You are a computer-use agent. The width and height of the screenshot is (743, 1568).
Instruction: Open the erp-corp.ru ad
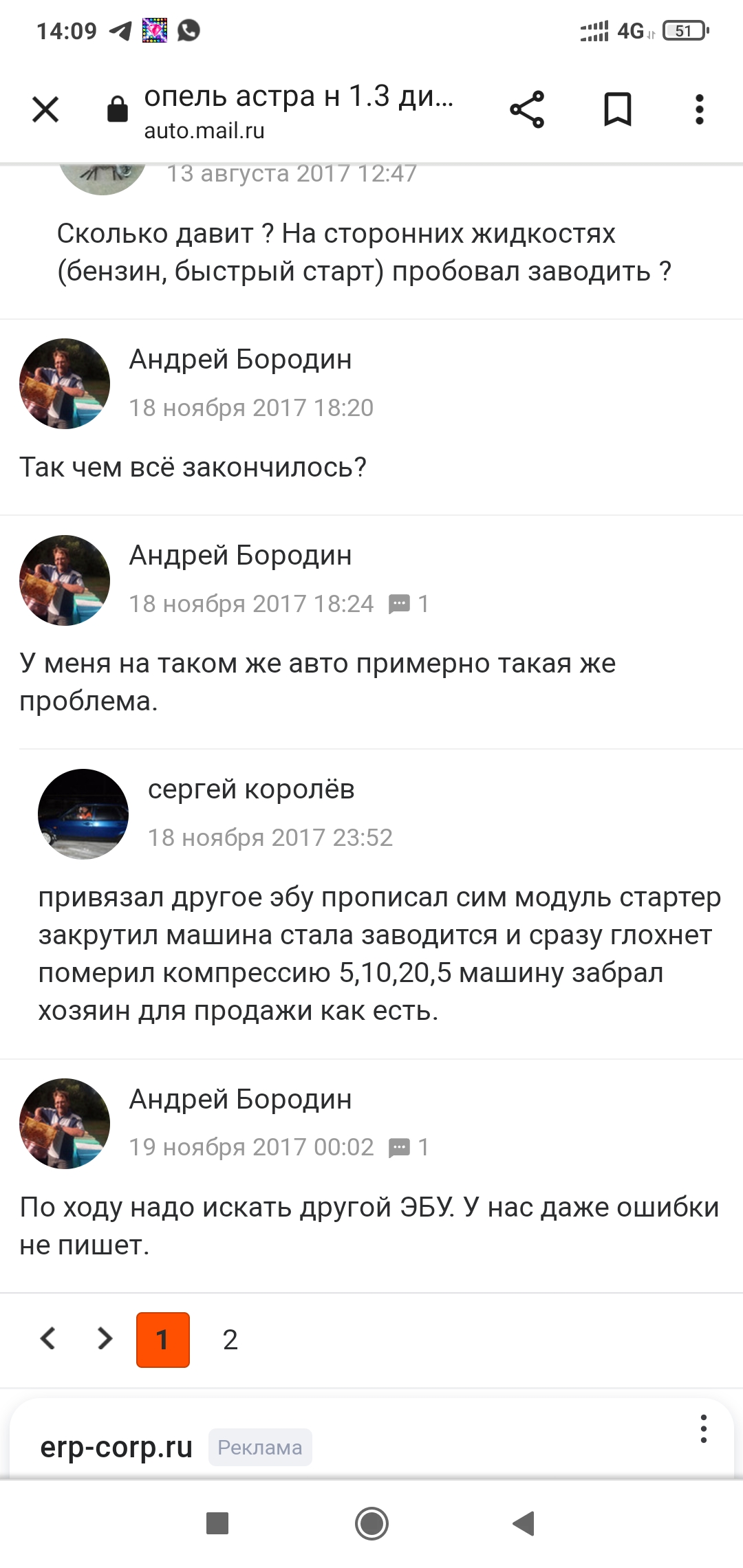[x=116, y=1447]
